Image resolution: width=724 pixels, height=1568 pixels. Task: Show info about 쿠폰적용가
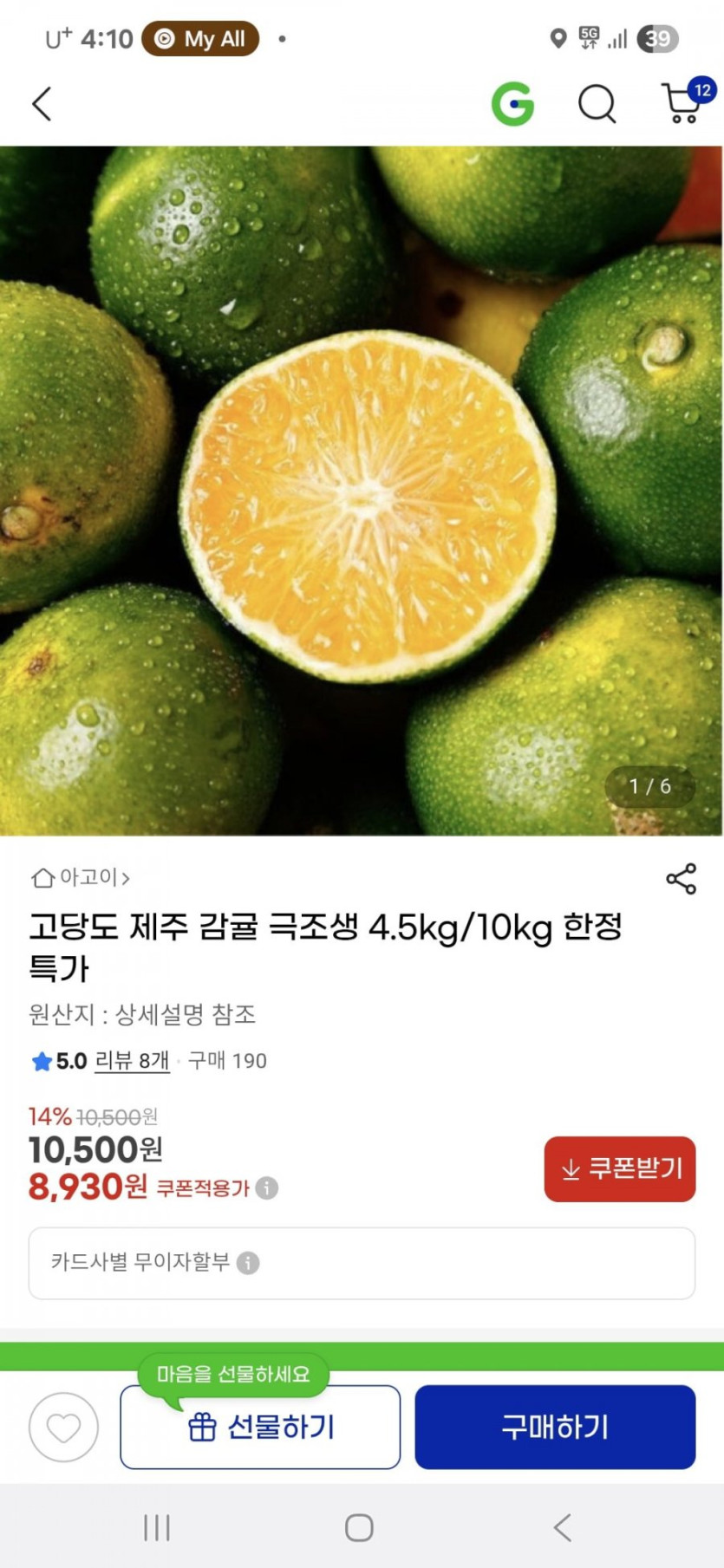267,1187
